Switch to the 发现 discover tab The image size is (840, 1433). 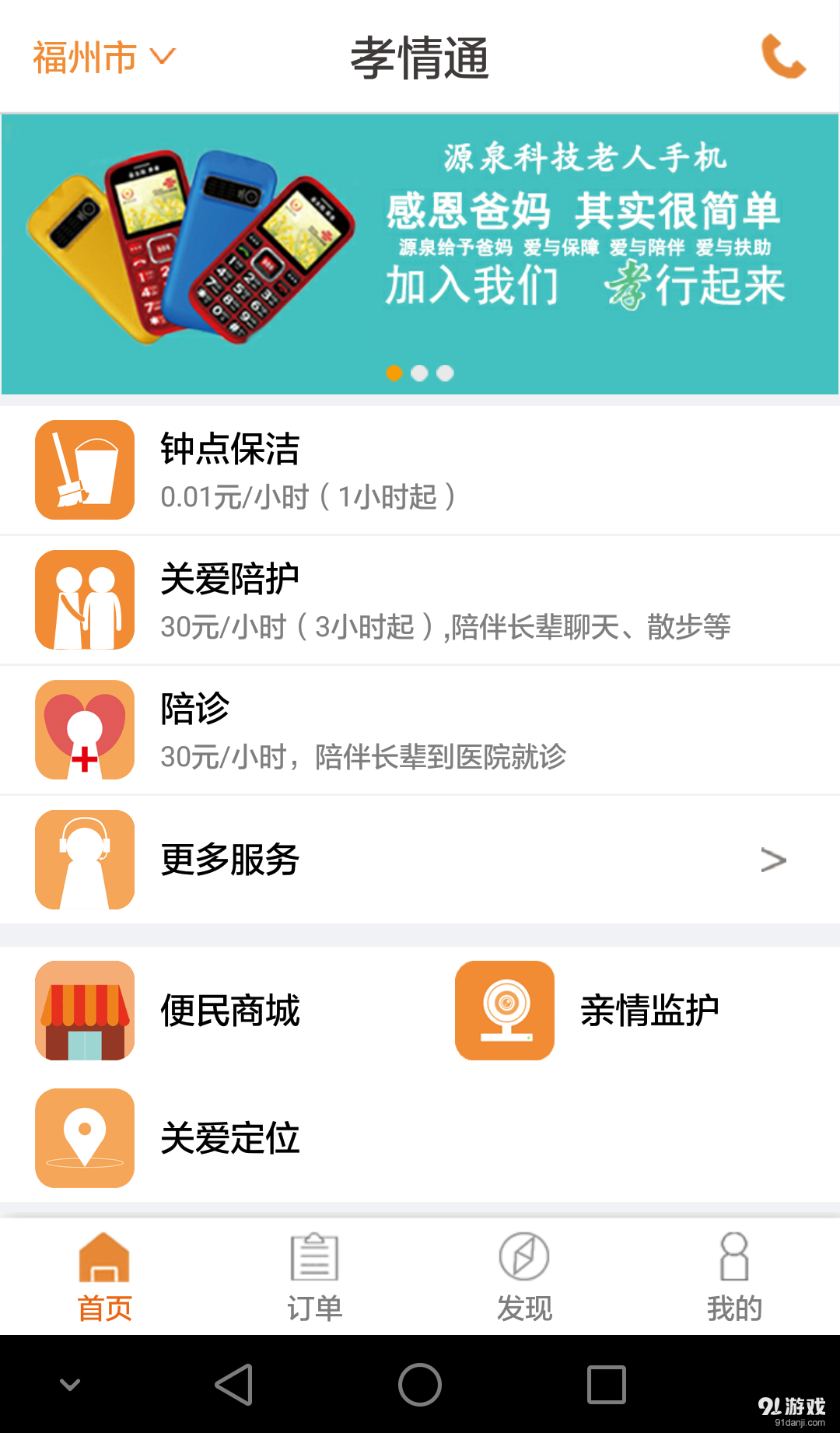(x=524, y=1274)
